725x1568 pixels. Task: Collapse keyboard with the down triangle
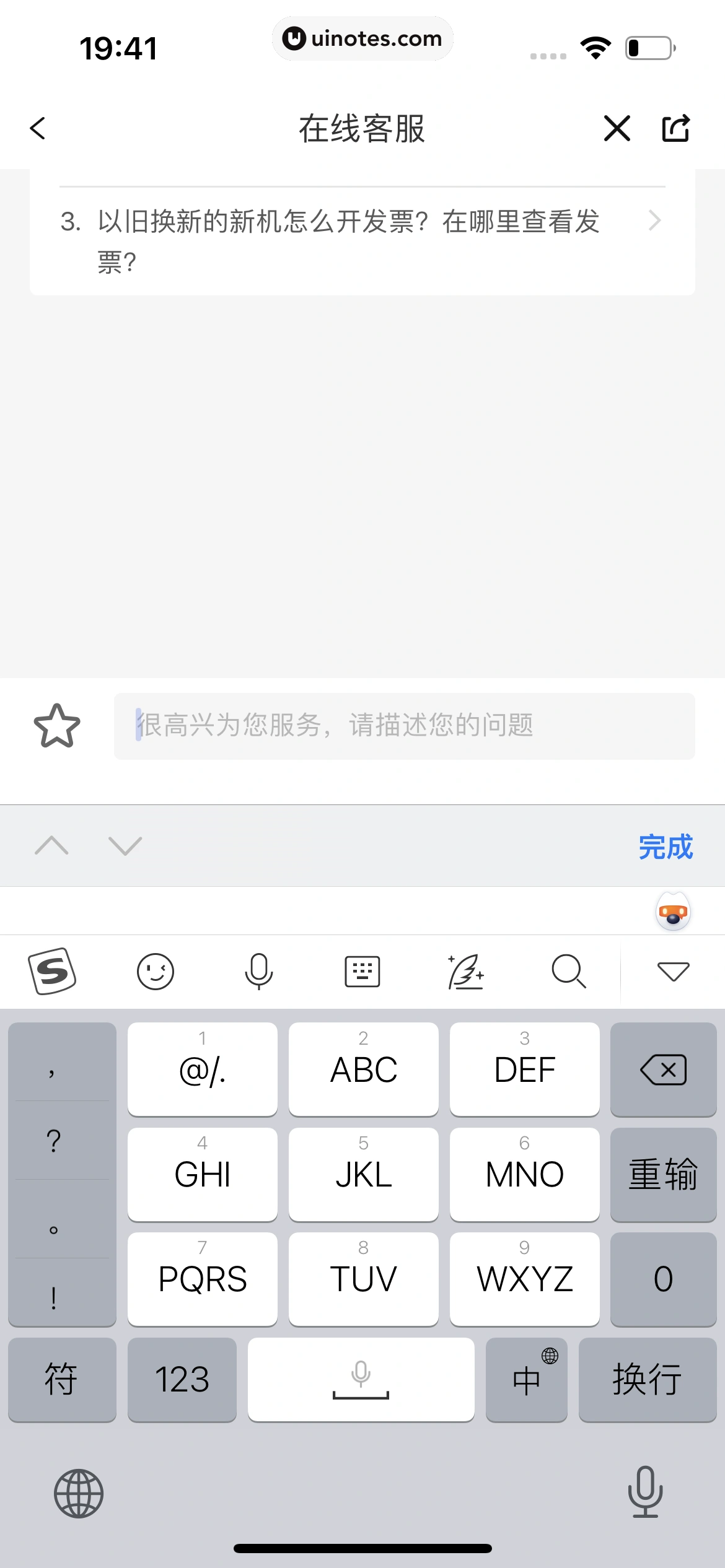[x=673, y=971]
